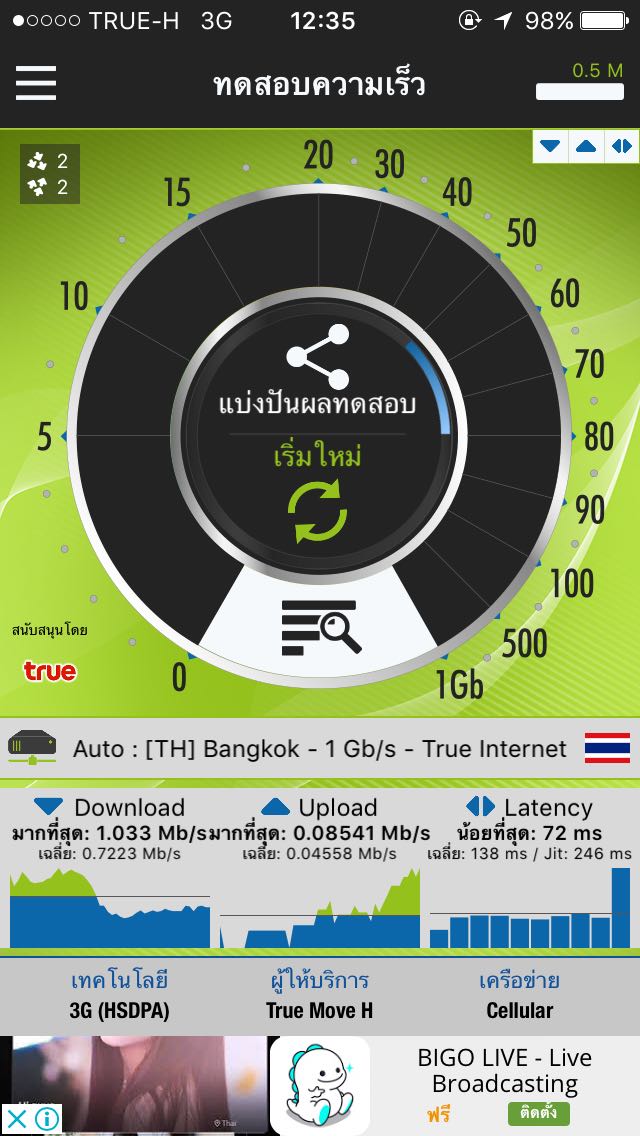640x1136 pixels.
Task: Install the BIGO LIVE app
Action: [x=538, y=1113]
